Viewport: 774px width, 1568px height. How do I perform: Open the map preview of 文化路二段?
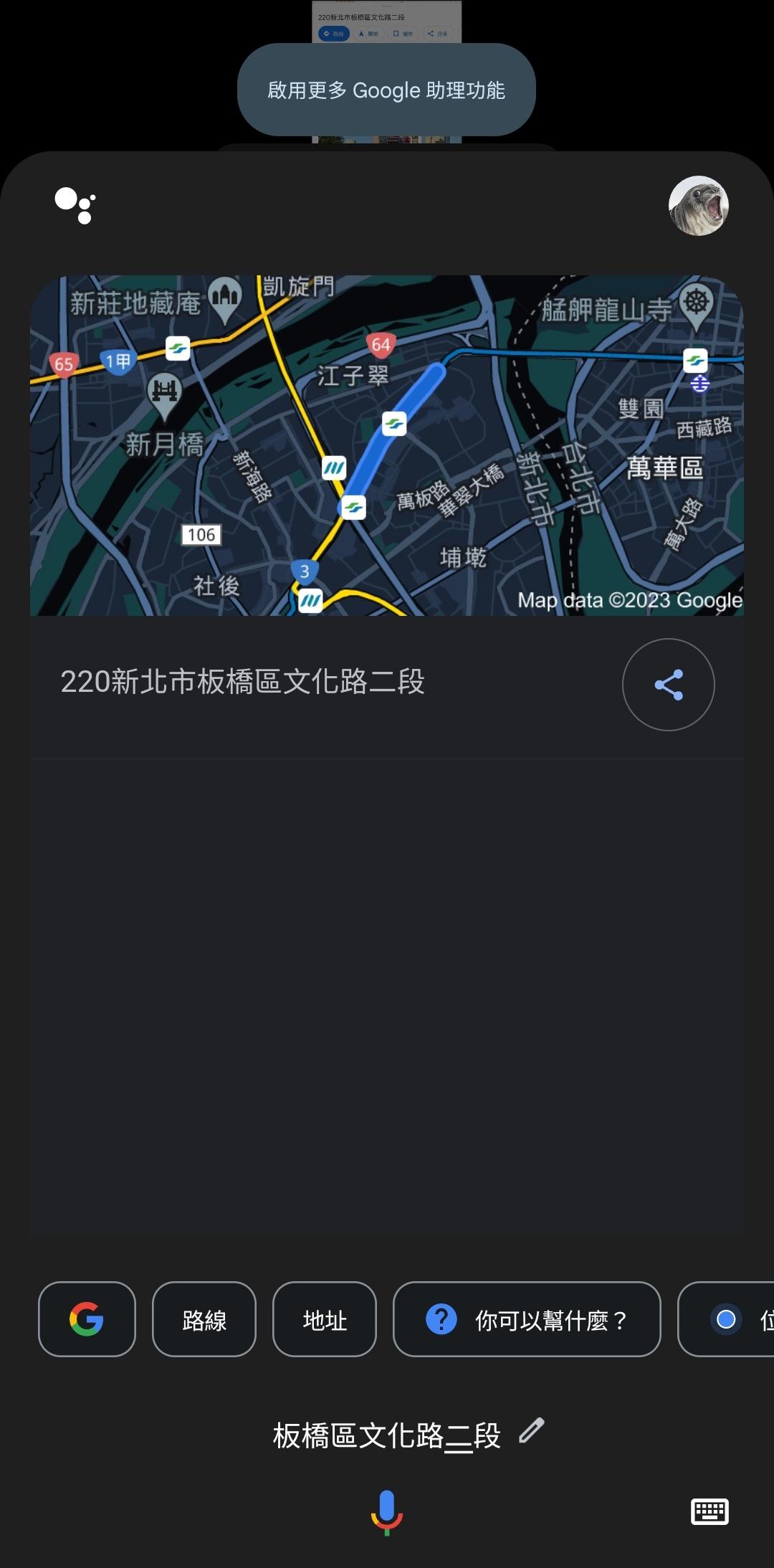[x=386, y=445]
